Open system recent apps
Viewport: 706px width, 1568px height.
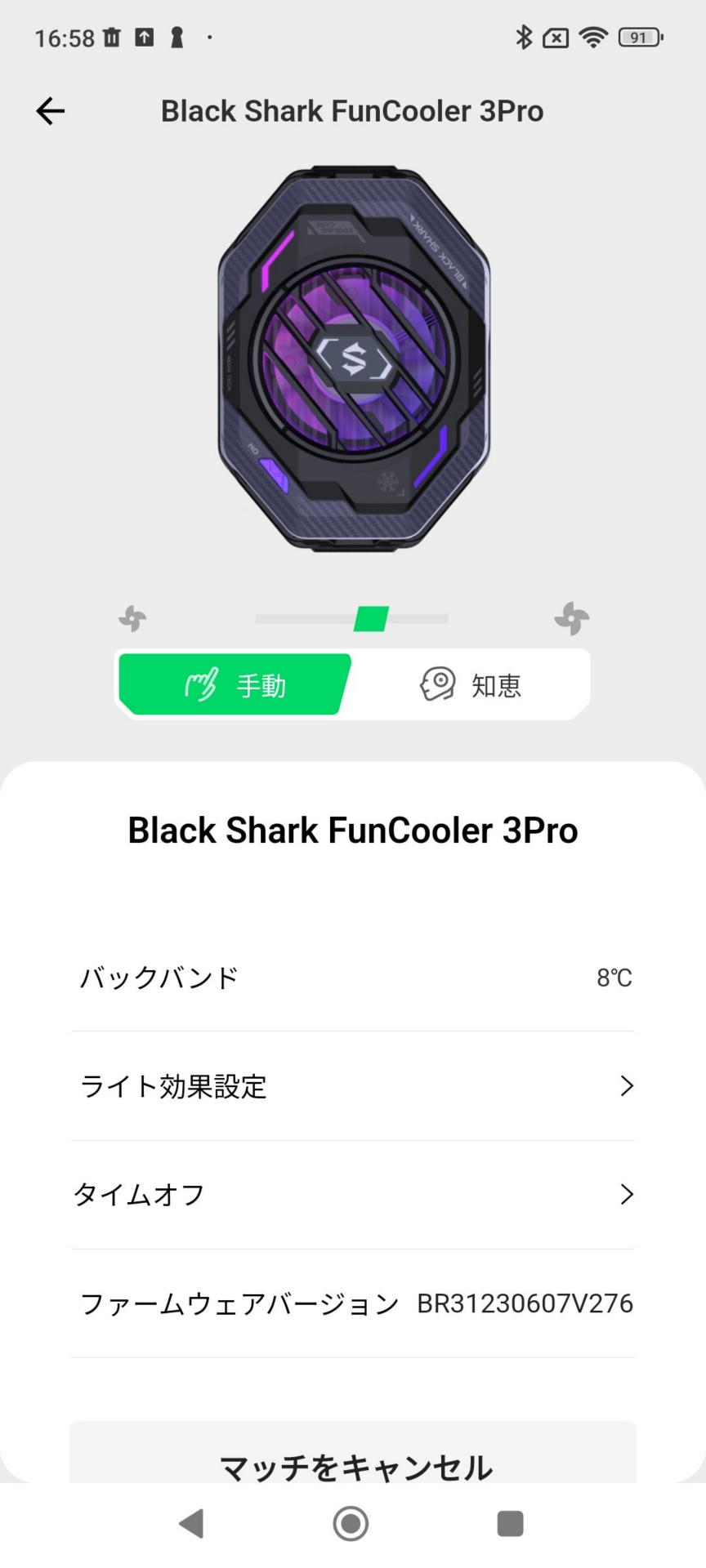coord(510,1523)
